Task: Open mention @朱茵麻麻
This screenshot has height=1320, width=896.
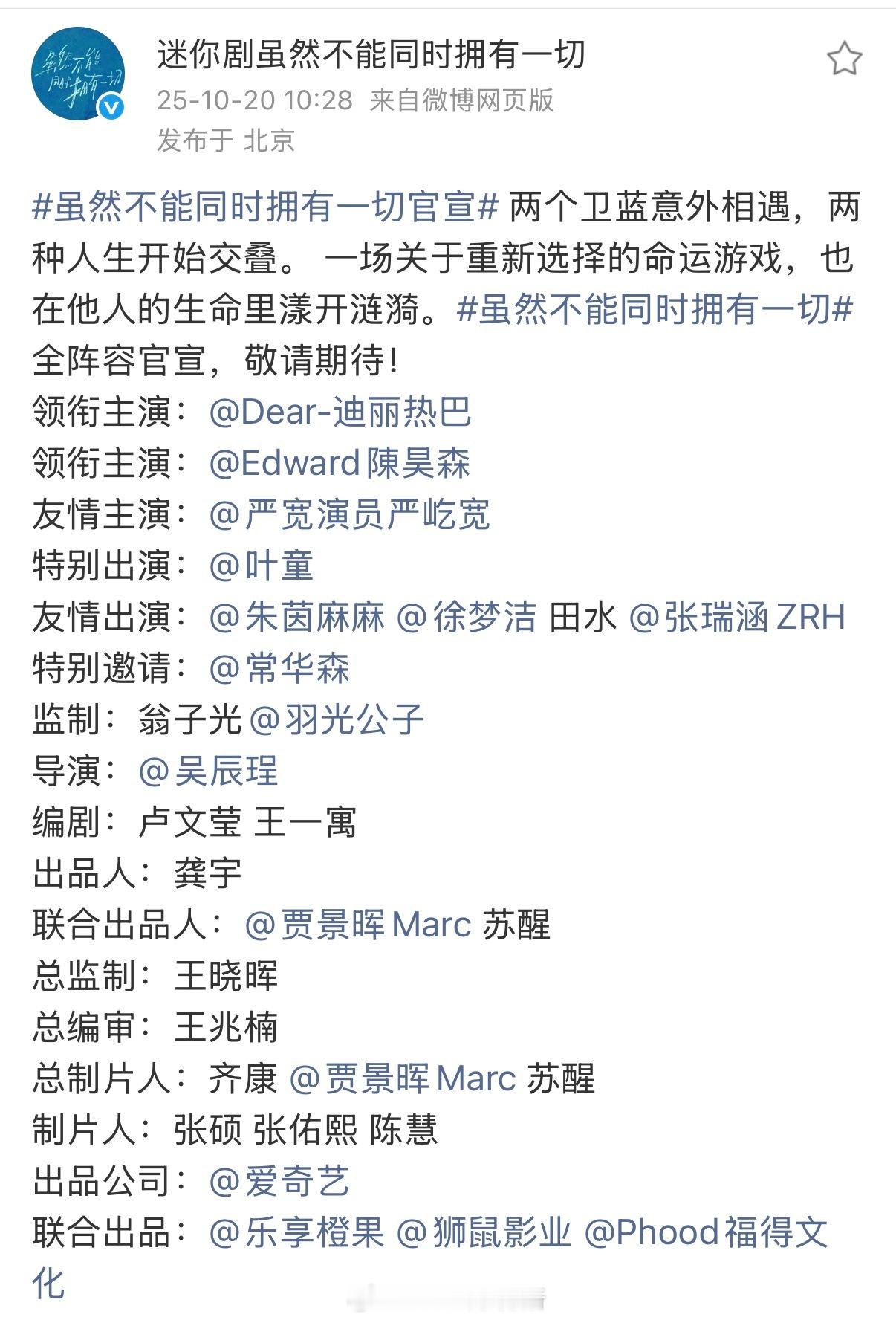Action: pos(297,617)
